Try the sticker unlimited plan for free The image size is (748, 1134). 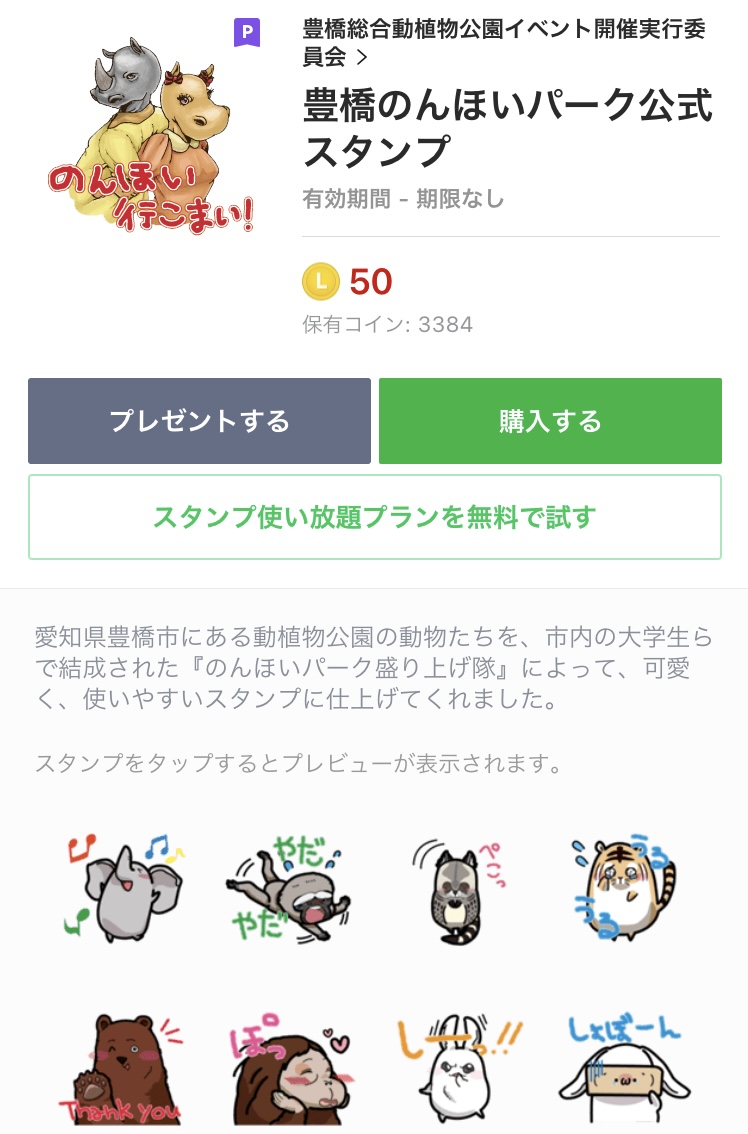pos(374,516)
